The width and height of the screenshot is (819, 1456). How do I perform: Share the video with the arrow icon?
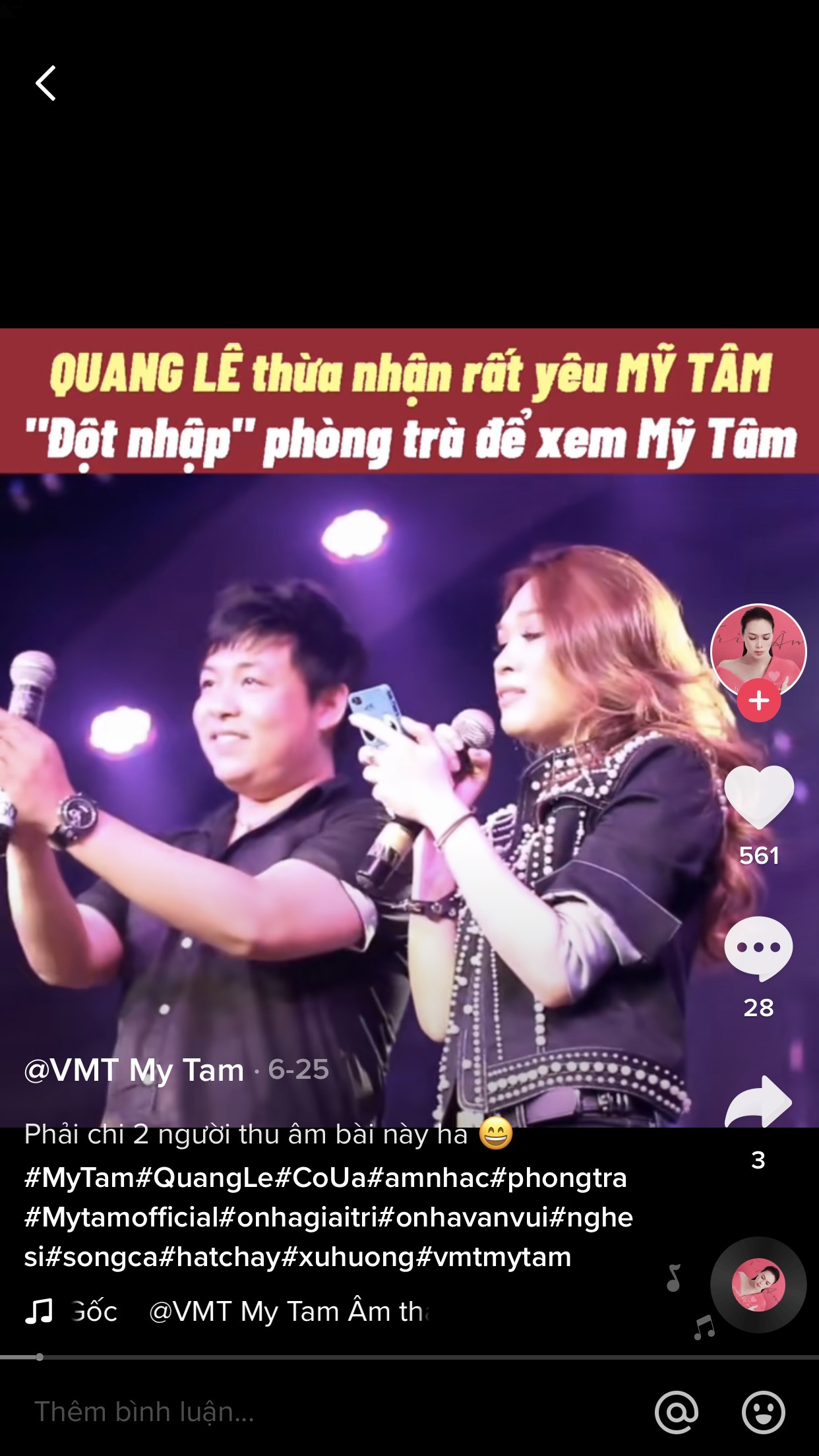[x=758, y=1103]
